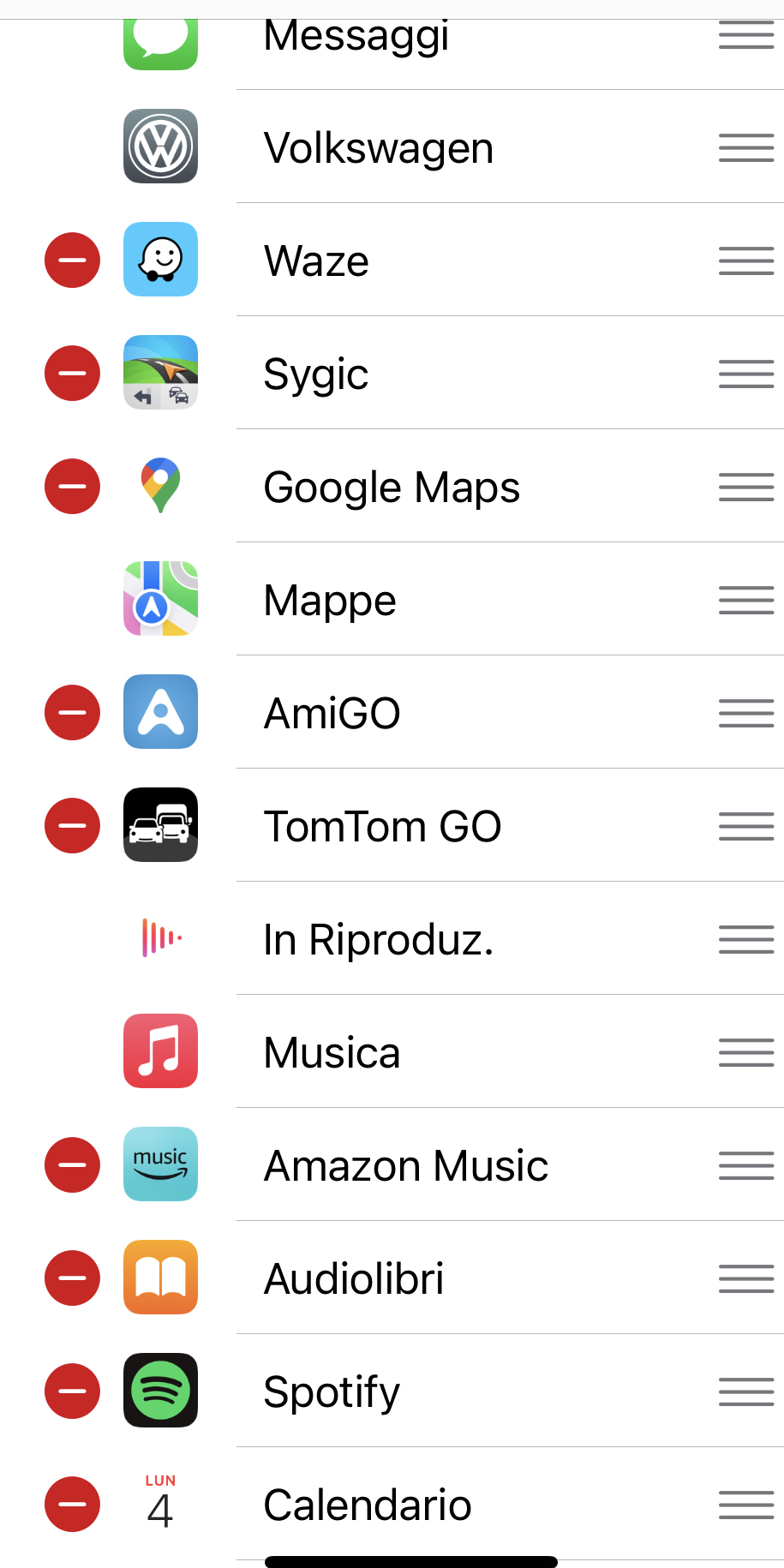This screenshot has height=1568, width=784.
Task: Delete AmiGO using its minus button
Action: pos(72,712)
